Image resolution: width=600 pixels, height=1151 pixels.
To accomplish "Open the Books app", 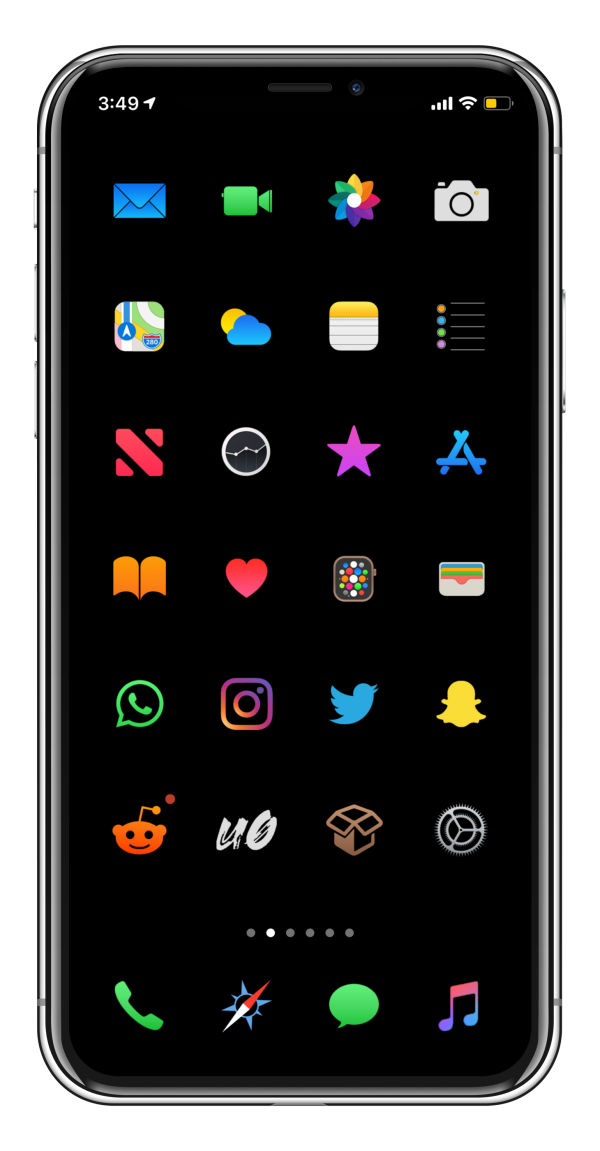I will point(139,578).
